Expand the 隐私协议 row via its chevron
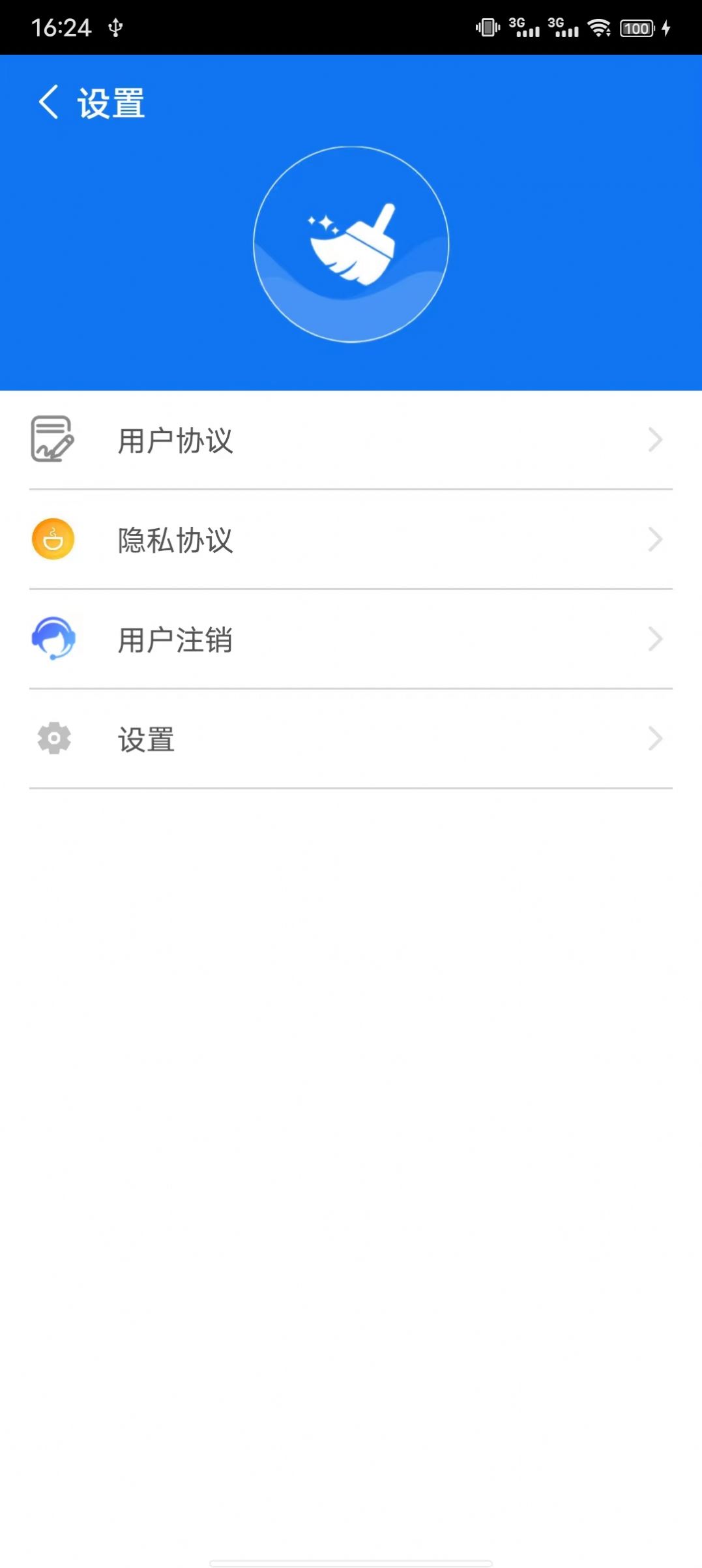 tap(656, 540)
